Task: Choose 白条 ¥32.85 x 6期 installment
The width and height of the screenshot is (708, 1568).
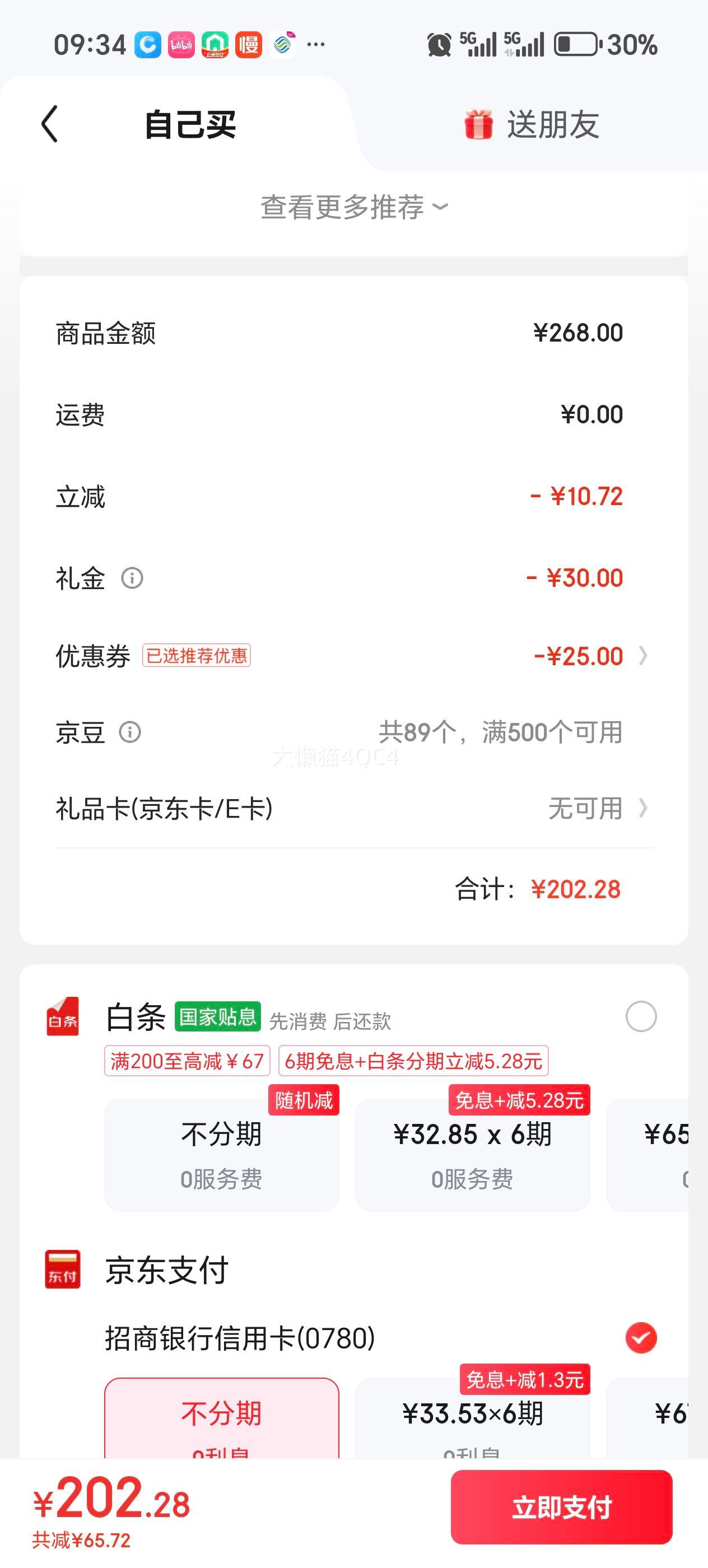Action: [x=472, y=1155]
